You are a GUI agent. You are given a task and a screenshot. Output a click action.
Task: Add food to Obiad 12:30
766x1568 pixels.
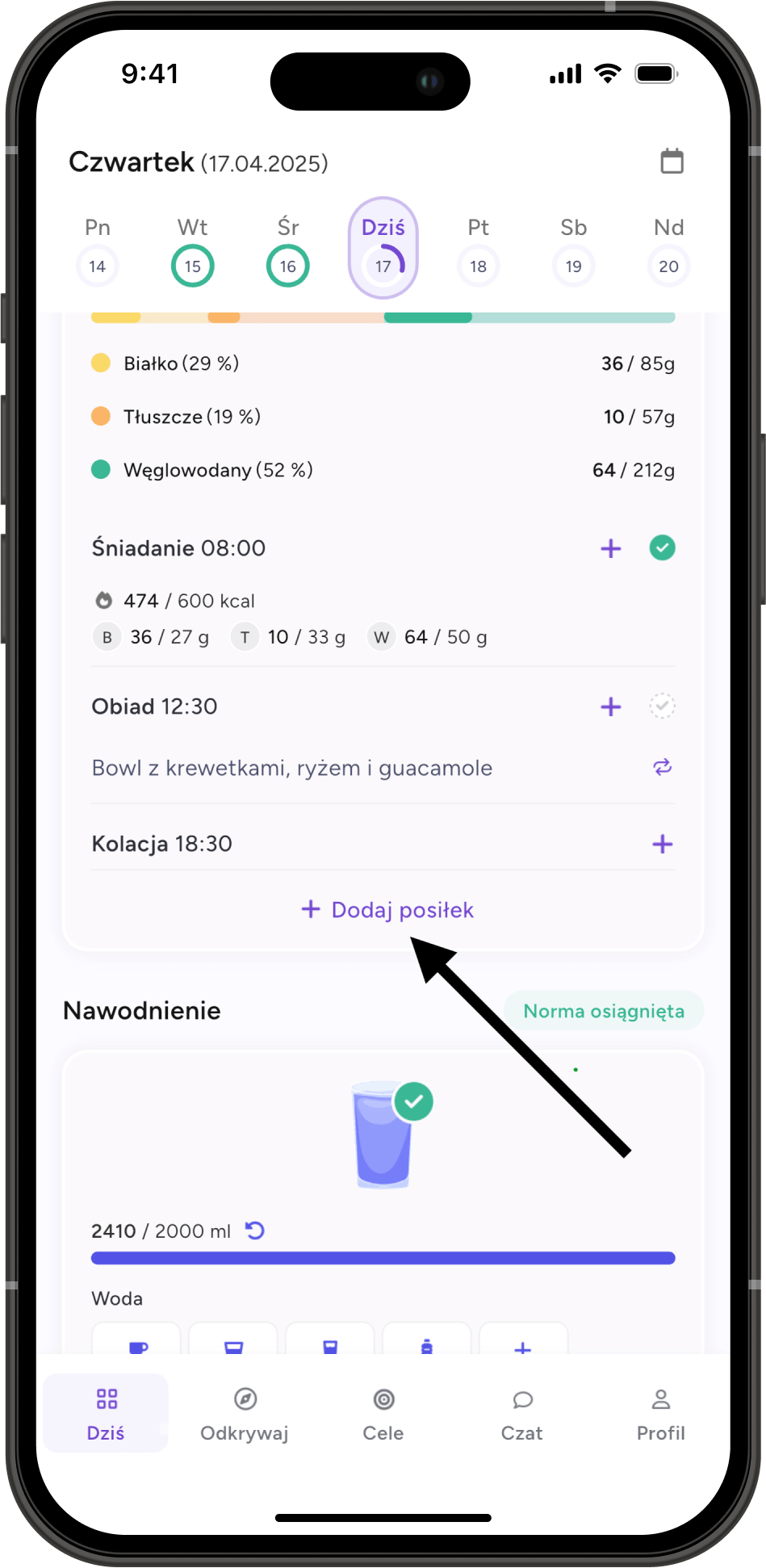pyautogui.click(x=611, y=707)
